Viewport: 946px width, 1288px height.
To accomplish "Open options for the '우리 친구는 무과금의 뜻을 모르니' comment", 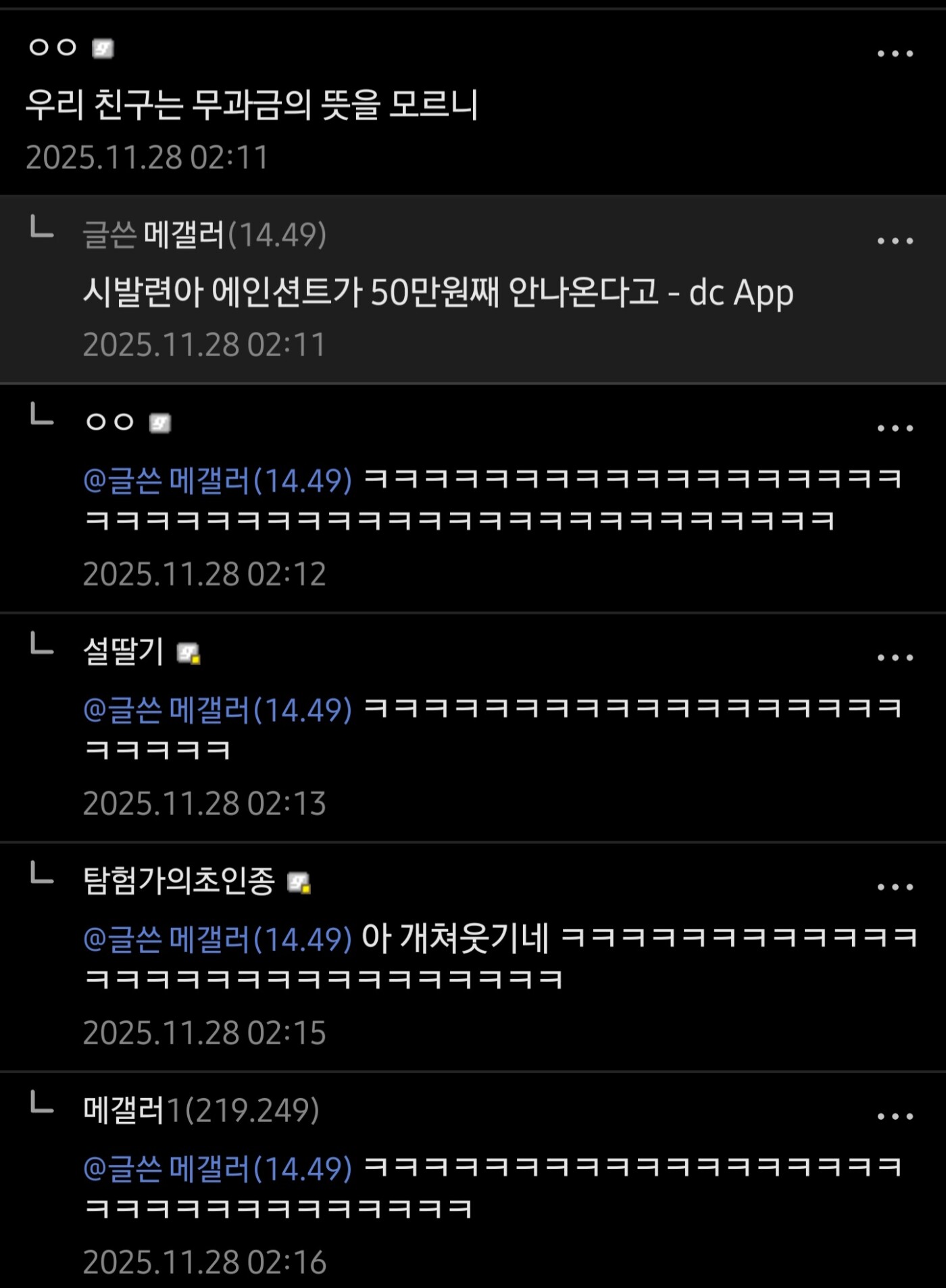I will (x=895, y=53).
